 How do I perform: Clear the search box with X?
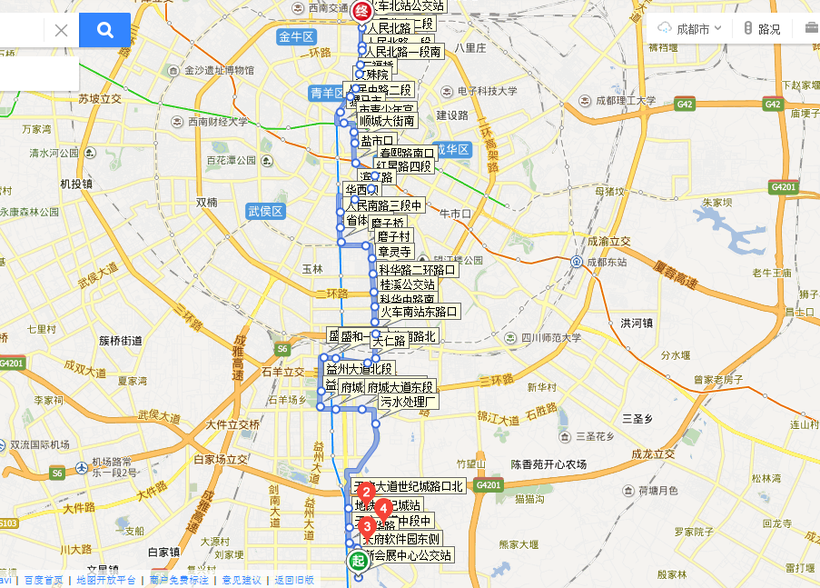(61, 30)
